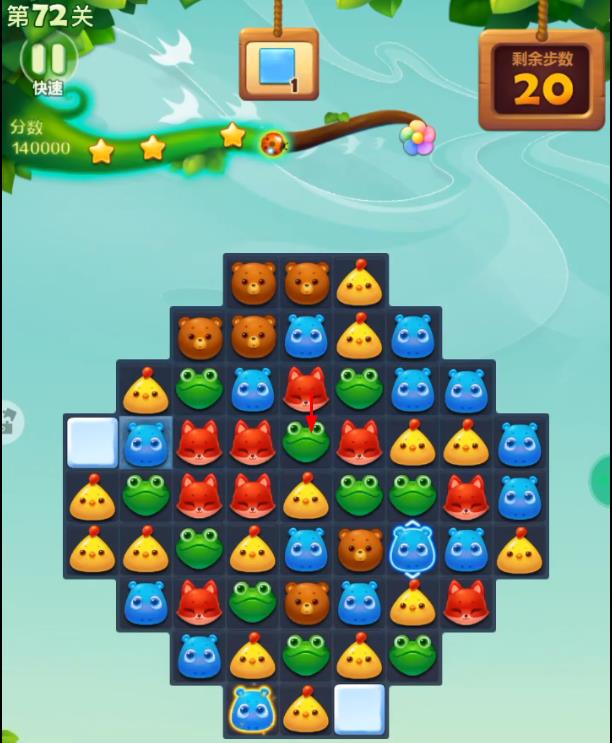The width and height of the screenshot is (612, 743).
Task: Tap the green frog marked by red arrow
Action: point(307,442)
